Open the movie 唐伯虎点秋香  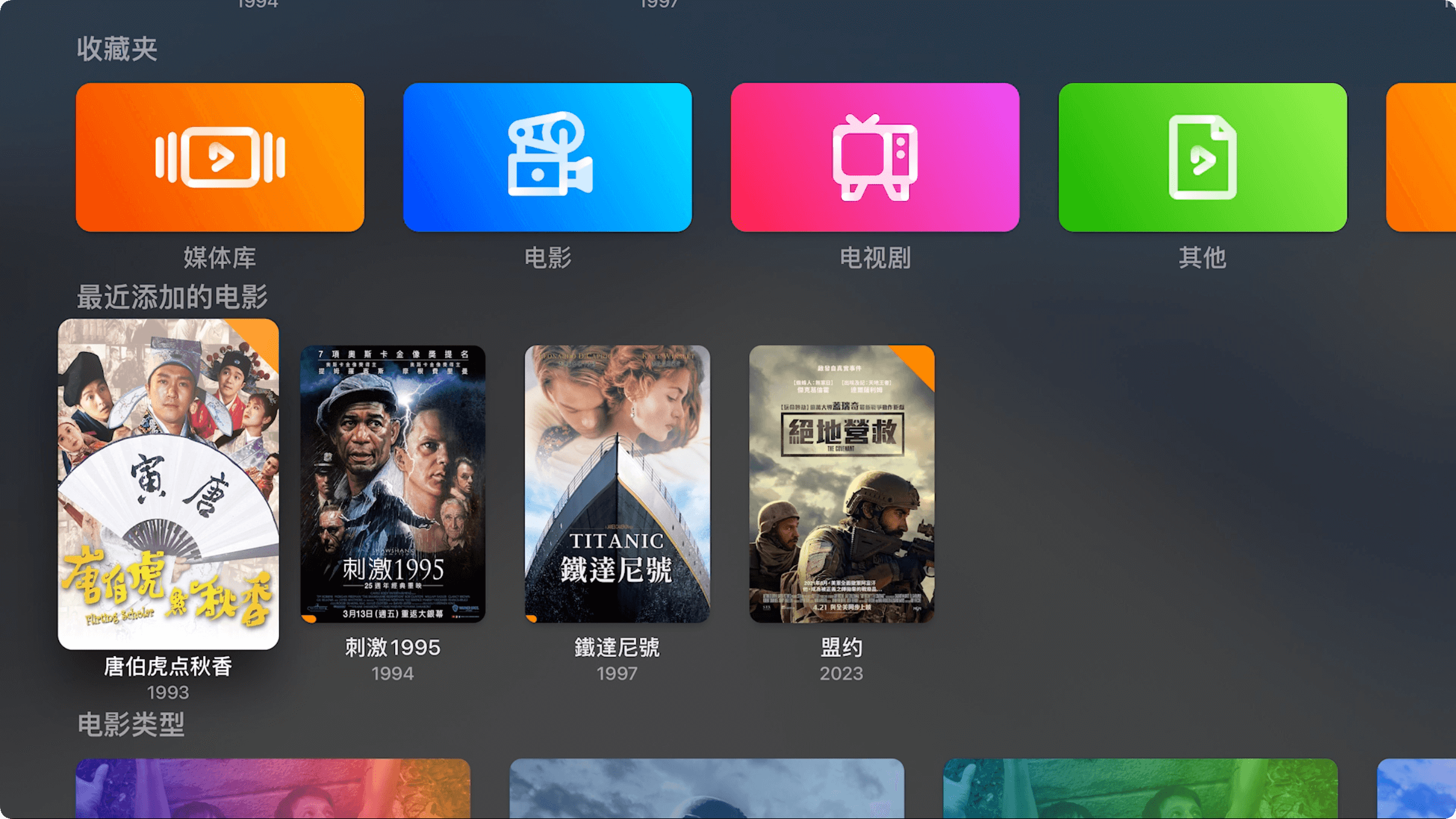pyautogui.click(x=168, y=484)
